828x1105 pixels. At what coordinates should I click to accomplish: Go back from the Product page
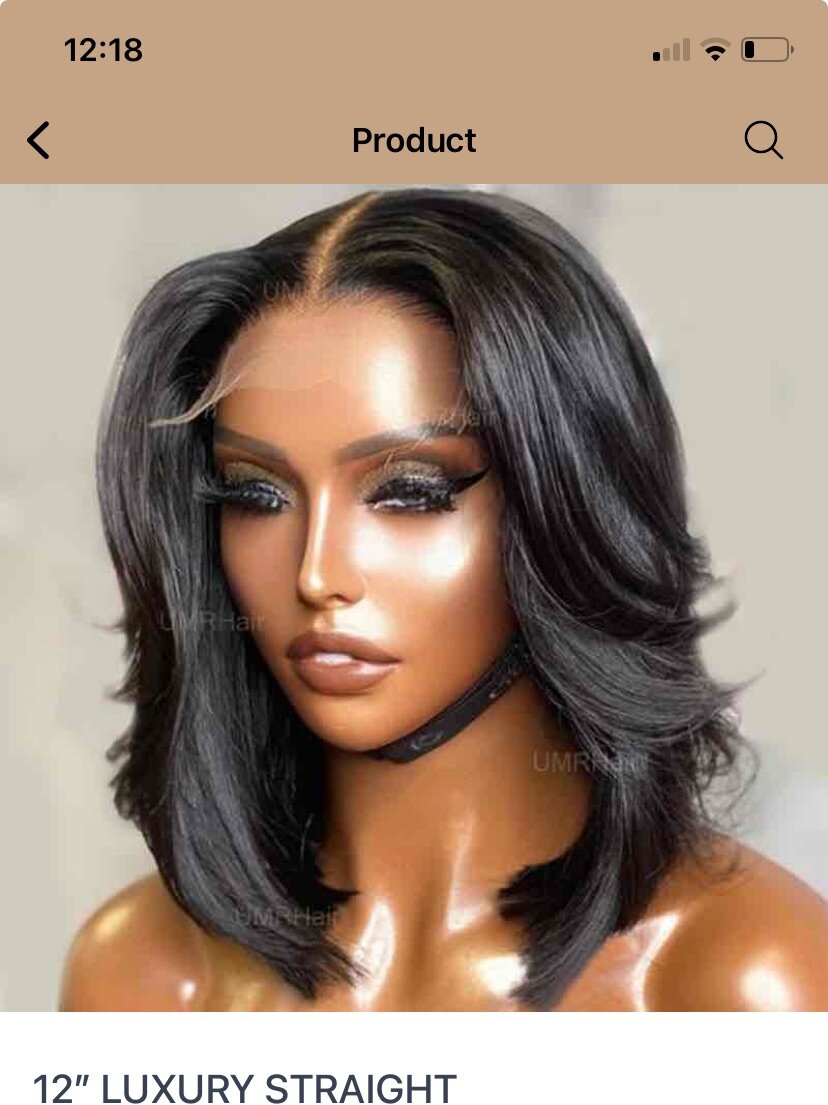[x=38, y=141]
